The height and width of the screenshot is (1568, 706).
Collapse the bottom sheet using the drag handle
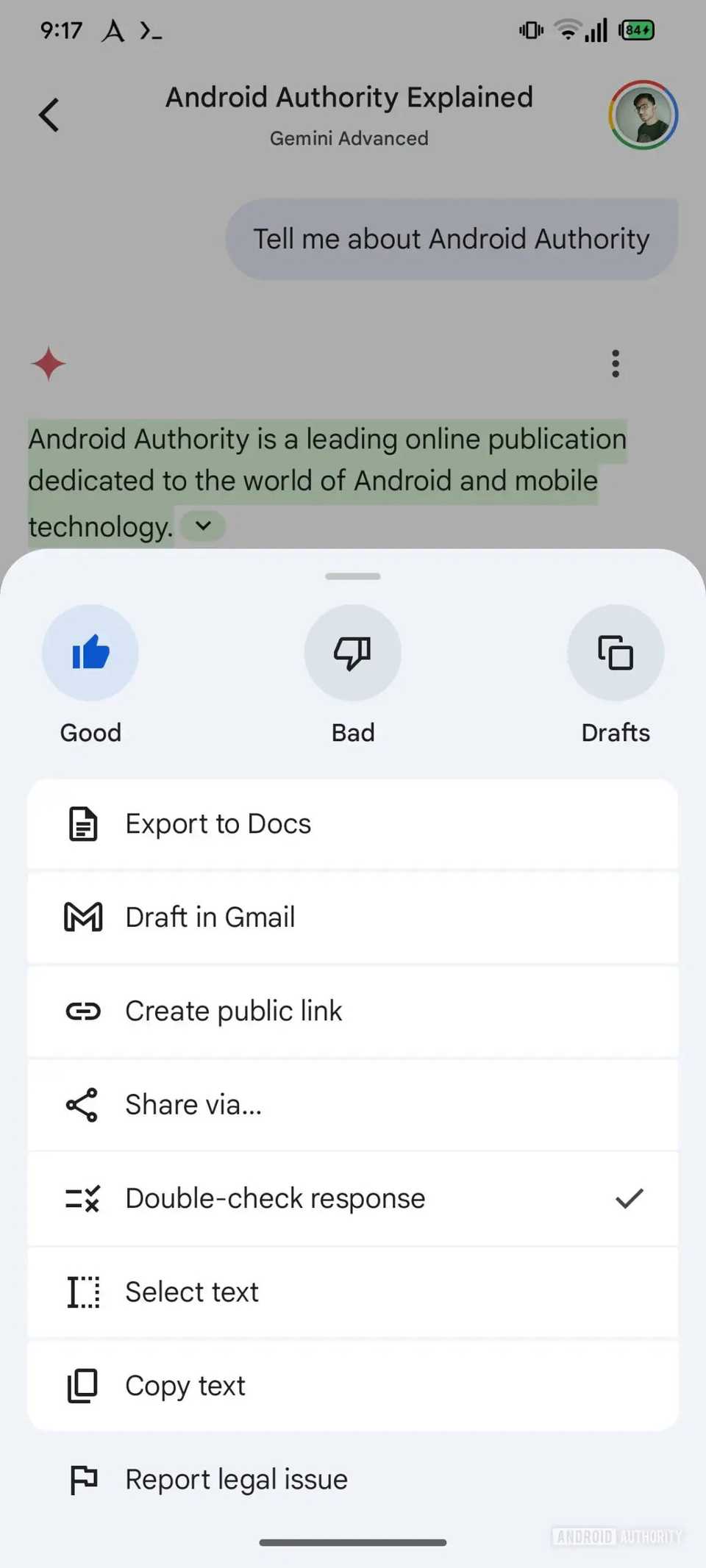[352, 576]
